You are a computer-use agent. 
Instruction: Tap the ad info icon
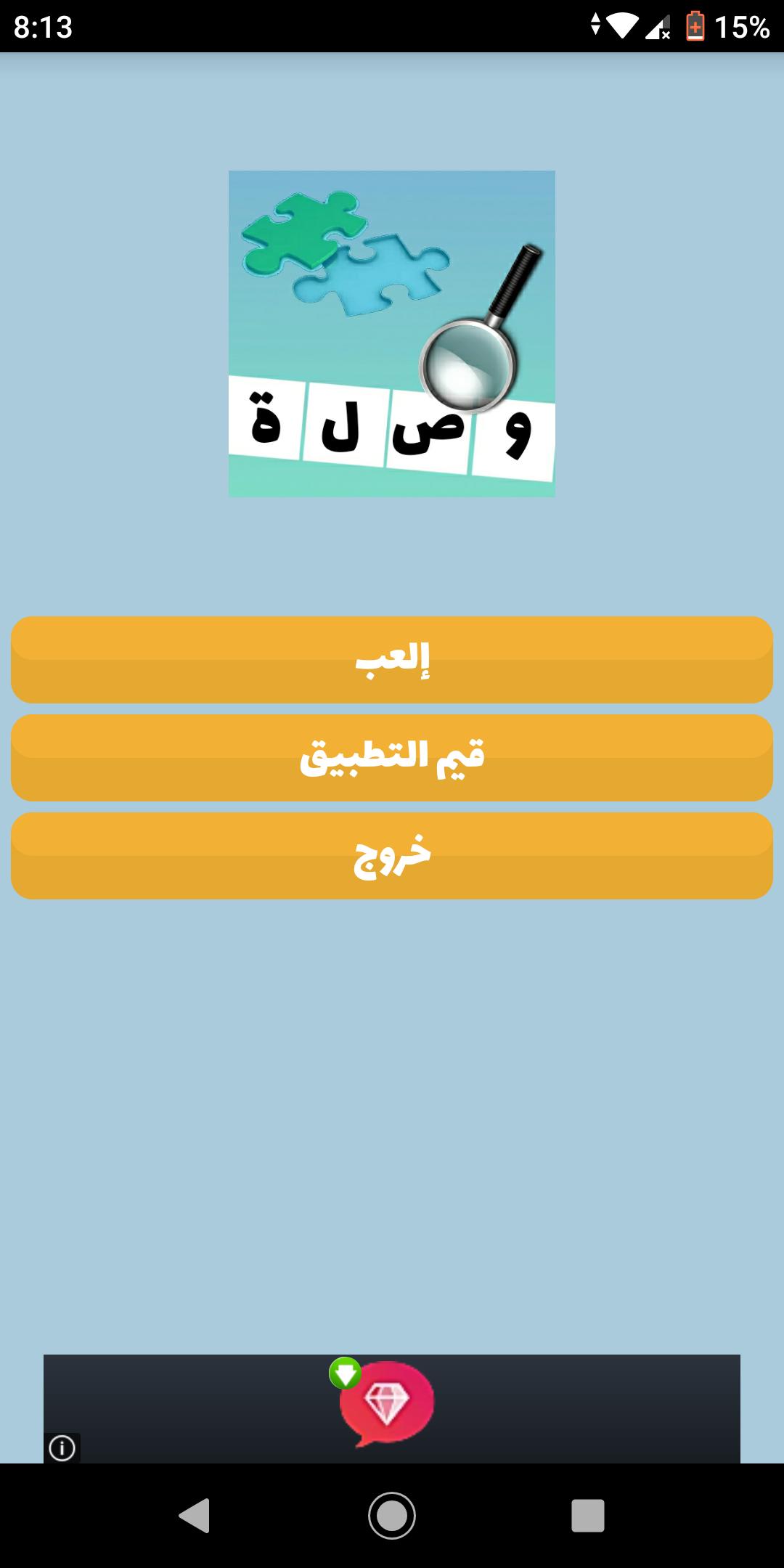pyautogui.click(x=62, y=1448)
